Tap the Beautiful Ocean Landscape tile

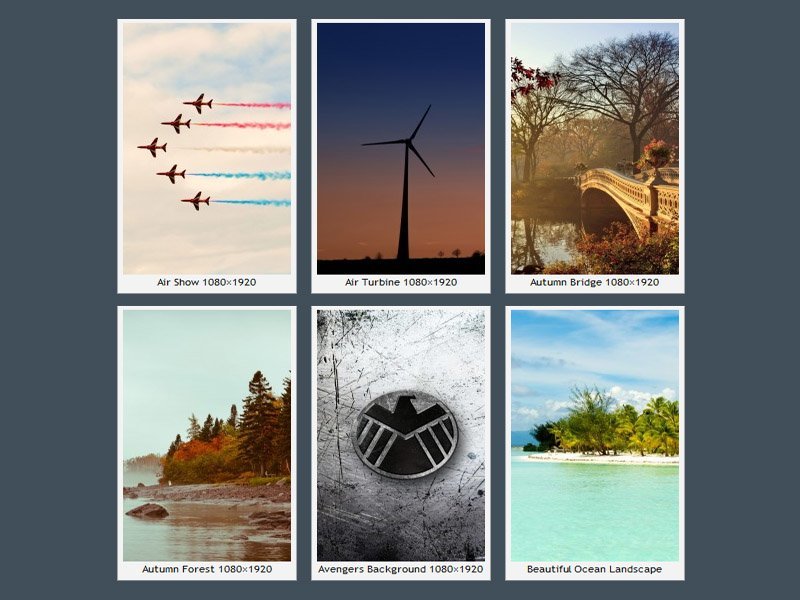coord(595,435)
